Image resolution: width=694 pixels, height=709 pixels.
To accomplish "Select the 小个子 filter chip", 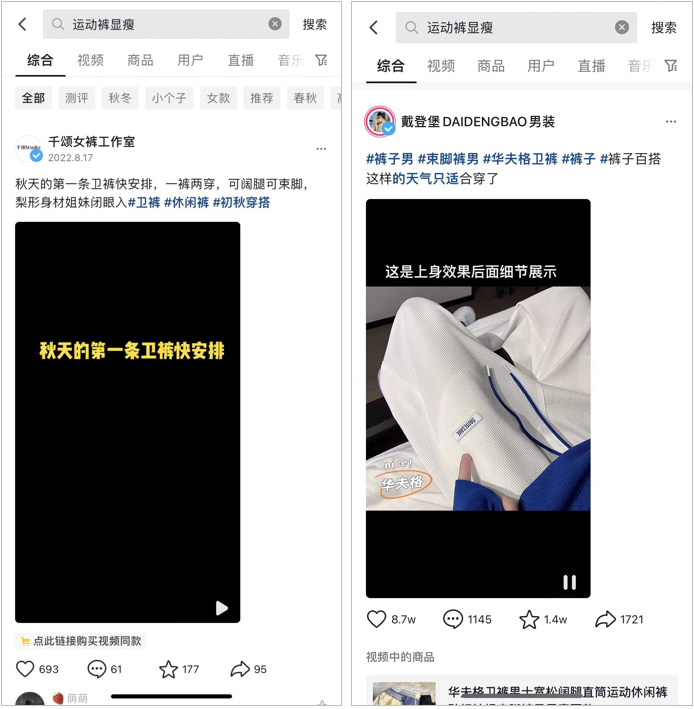I will point(169,98).
